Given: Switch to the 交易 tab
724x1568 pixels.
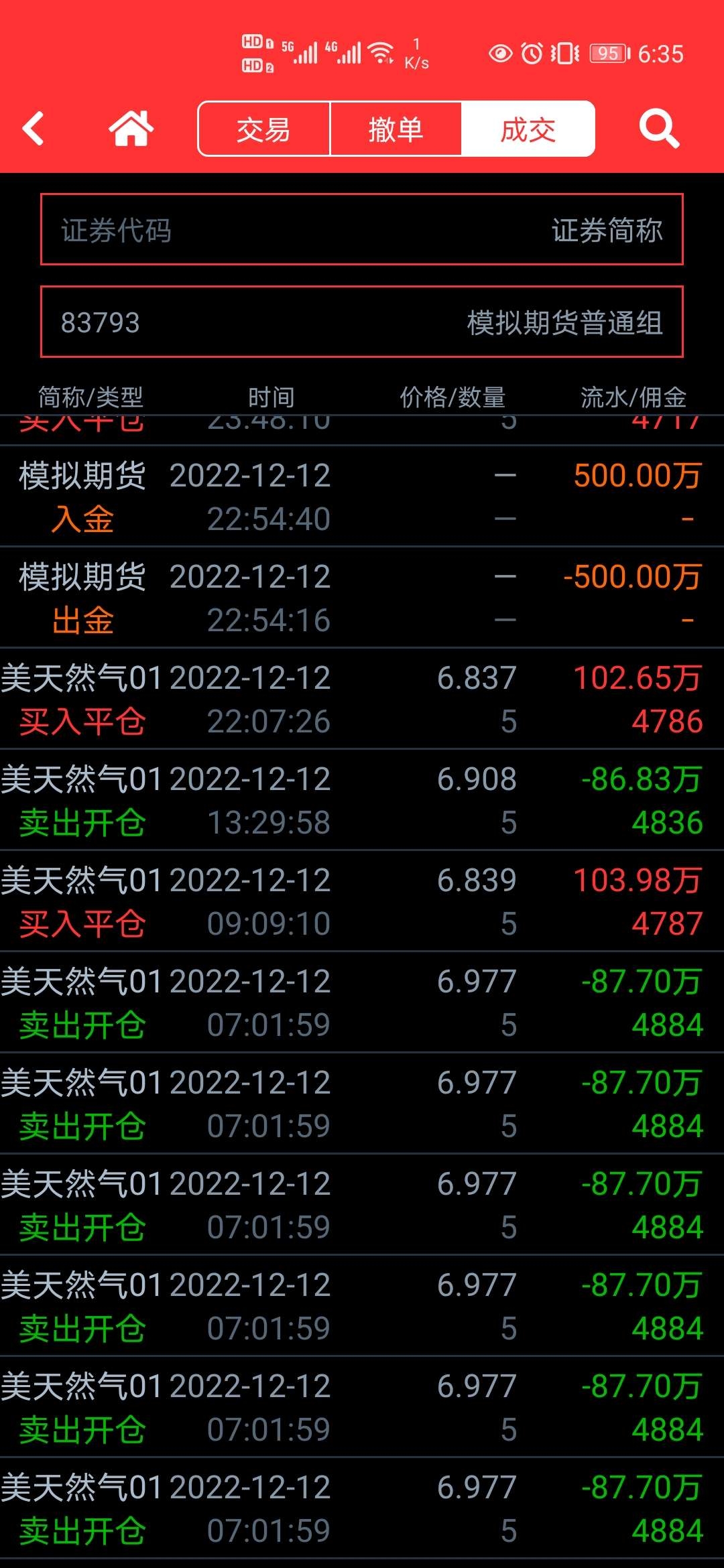Looking at the screenshot, I should pos(263,129).
